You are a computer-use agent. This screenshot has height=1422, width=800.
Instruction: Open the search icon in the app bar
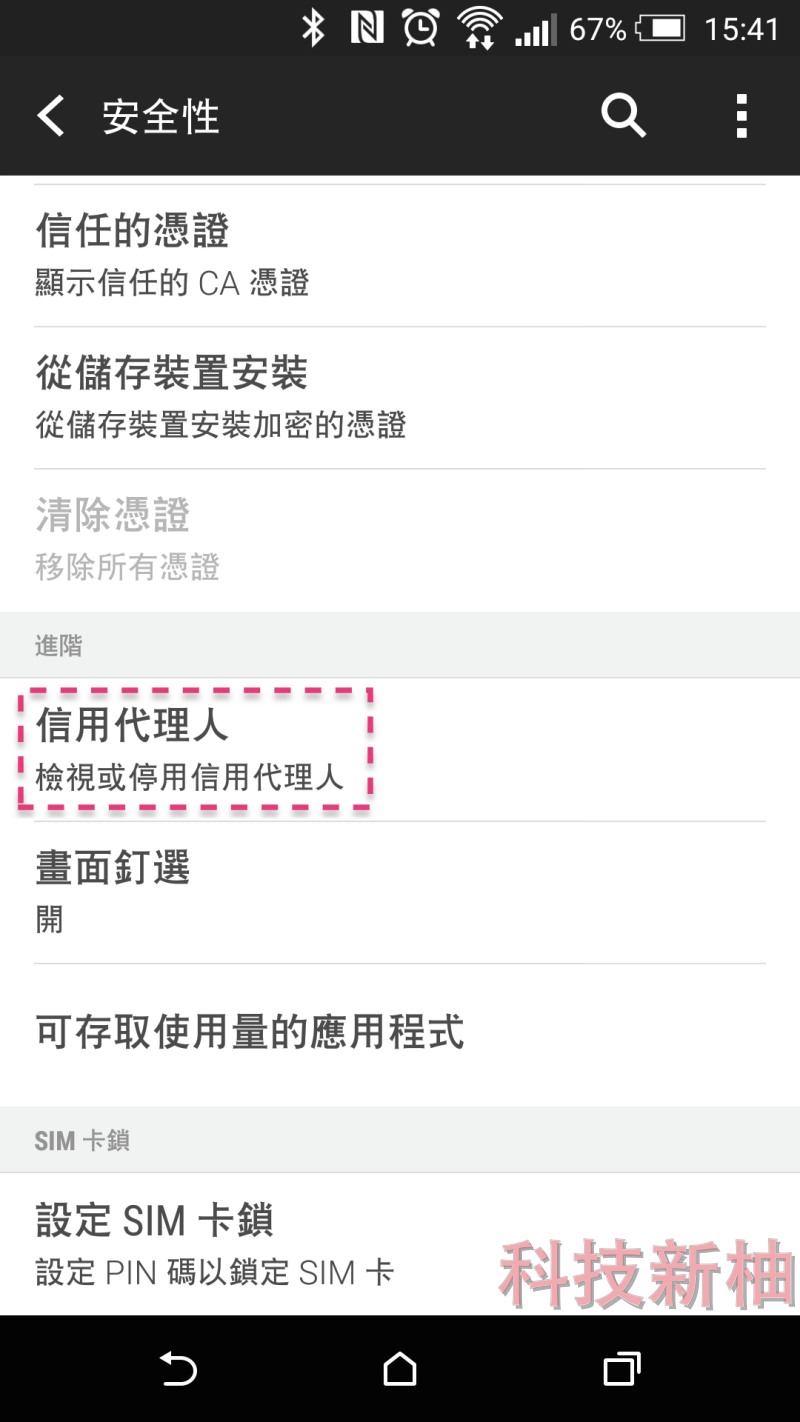tap(623, 117)
